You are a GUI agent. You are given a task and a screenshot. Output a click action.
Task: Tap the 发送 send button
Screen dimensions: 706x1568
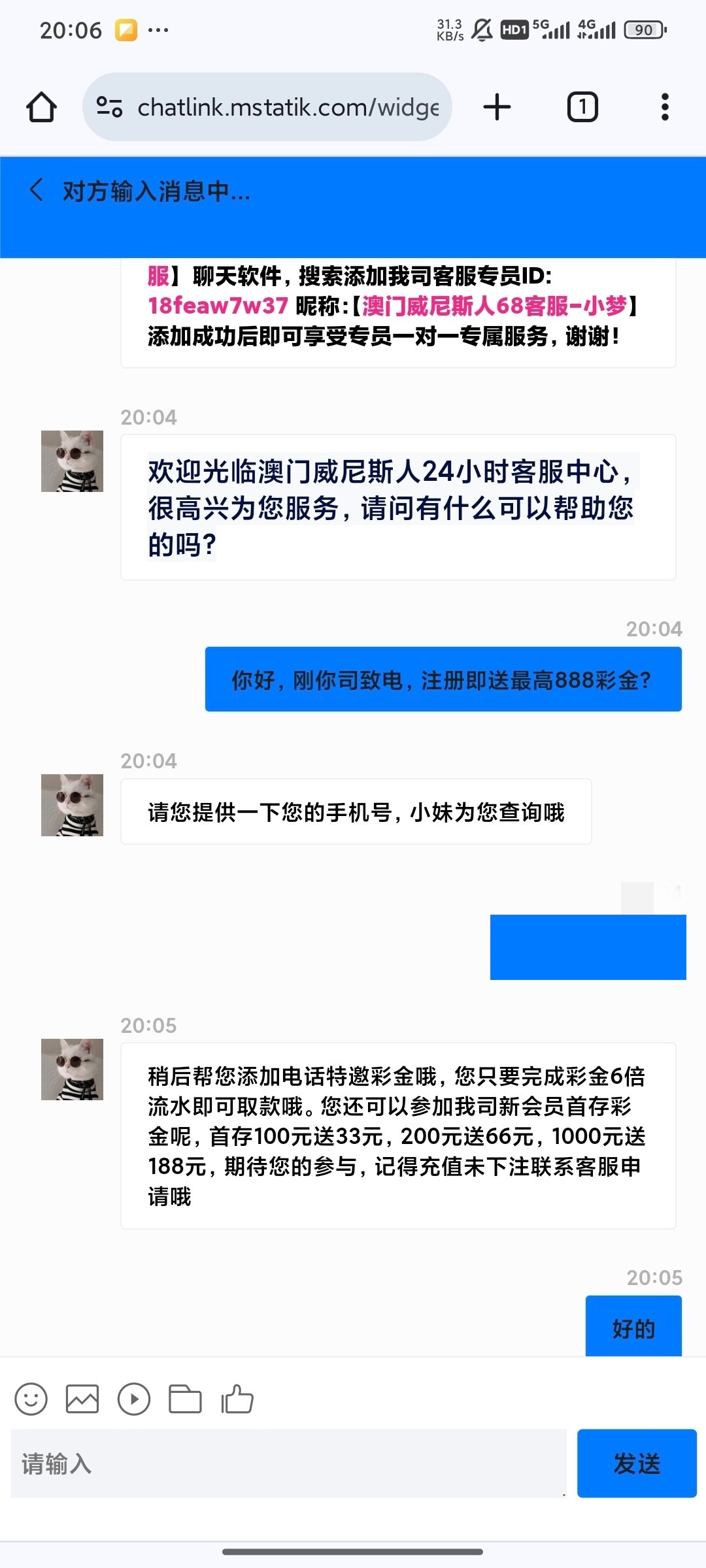[x=637, y=1463]
